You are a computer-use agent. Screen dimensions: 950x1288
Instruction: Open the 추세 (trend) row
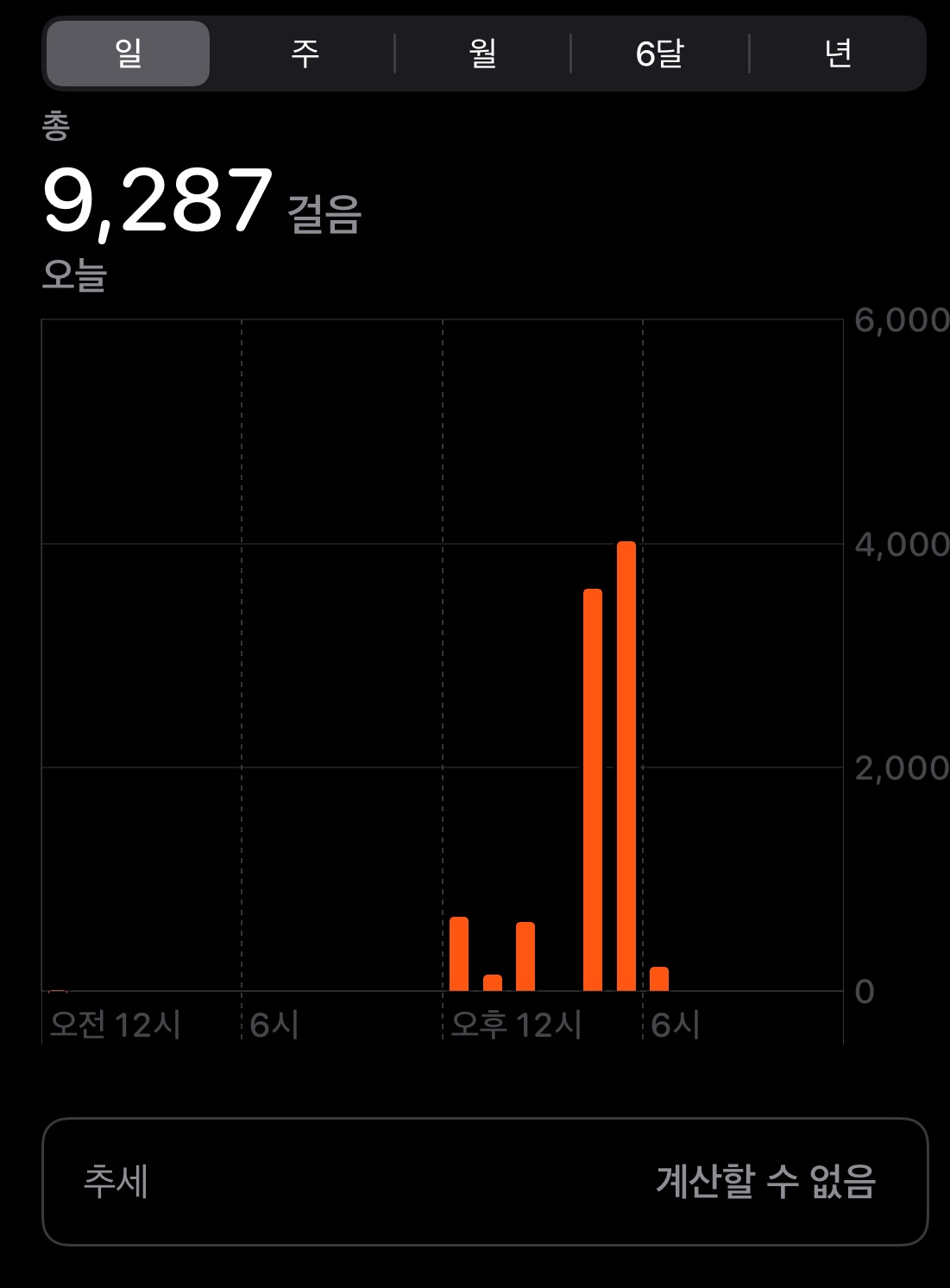tap(484, 1181)
